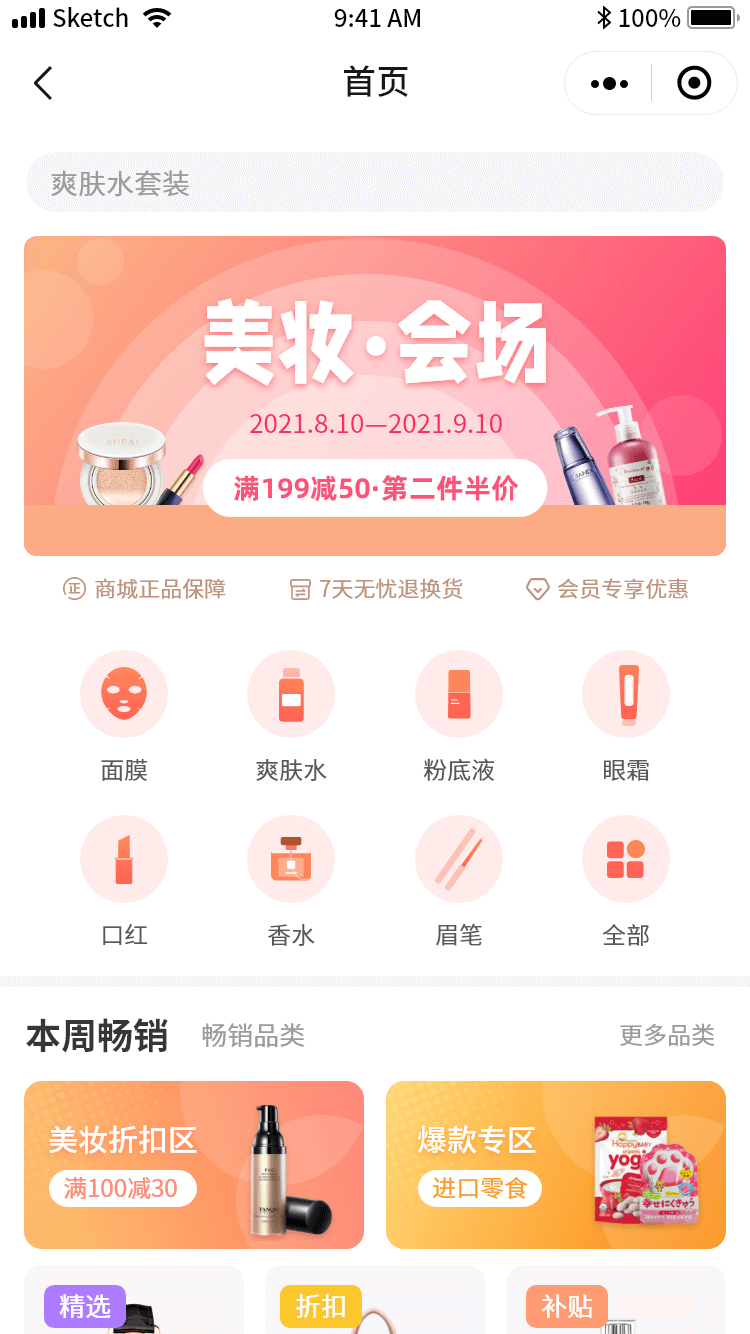The width and height of the screenshot is (750, 1334).
Task: Tap the search field 爽肤水套装
Action: pyautogui.click(x=374, y=183)
